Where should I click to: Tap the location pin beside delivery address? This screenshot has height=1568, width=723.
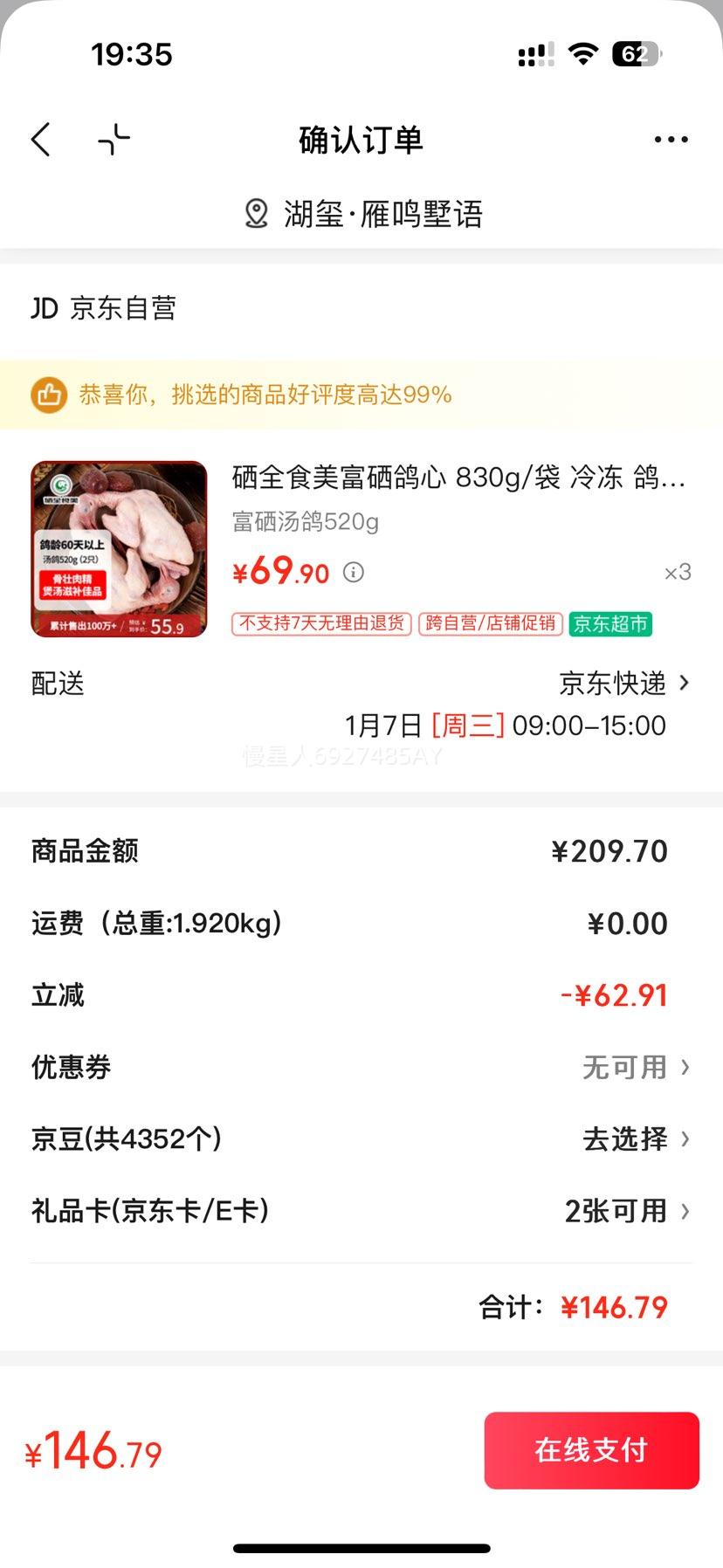[x=256, y=213]
